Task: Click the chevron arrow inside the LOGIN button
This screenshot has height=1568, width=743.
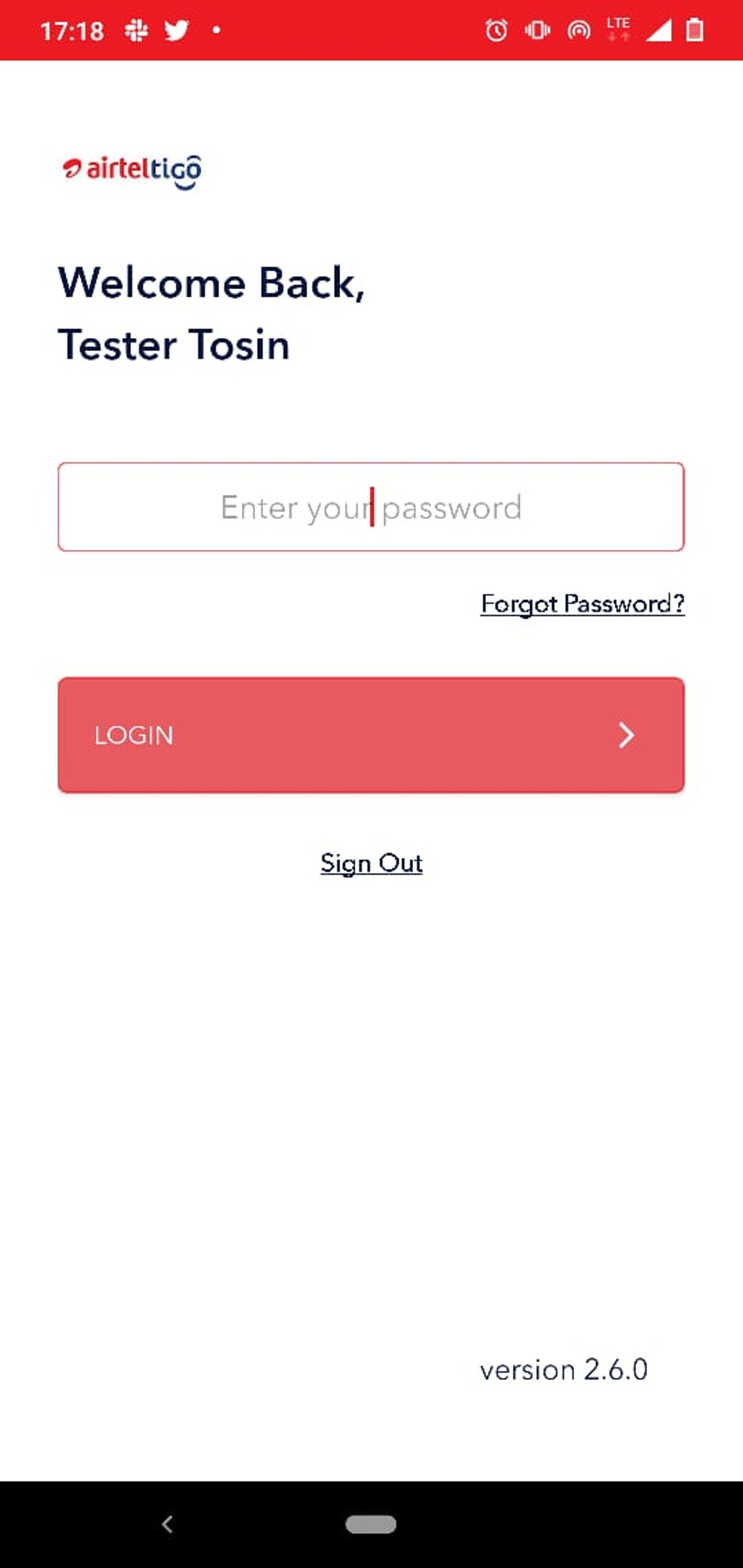Action: pyautogui.click(x=627, y=737)
